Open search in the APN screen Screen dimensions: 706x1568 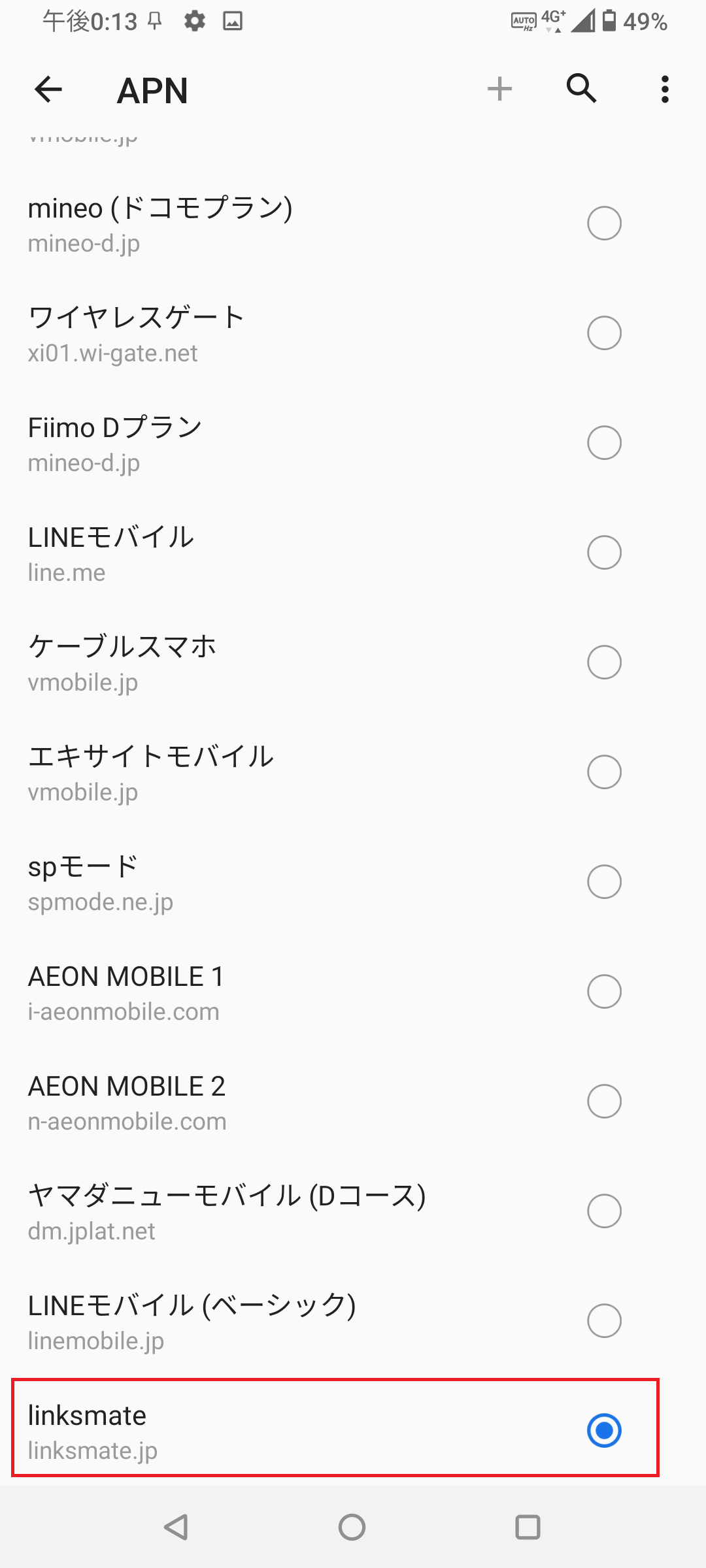coord(581,90)
